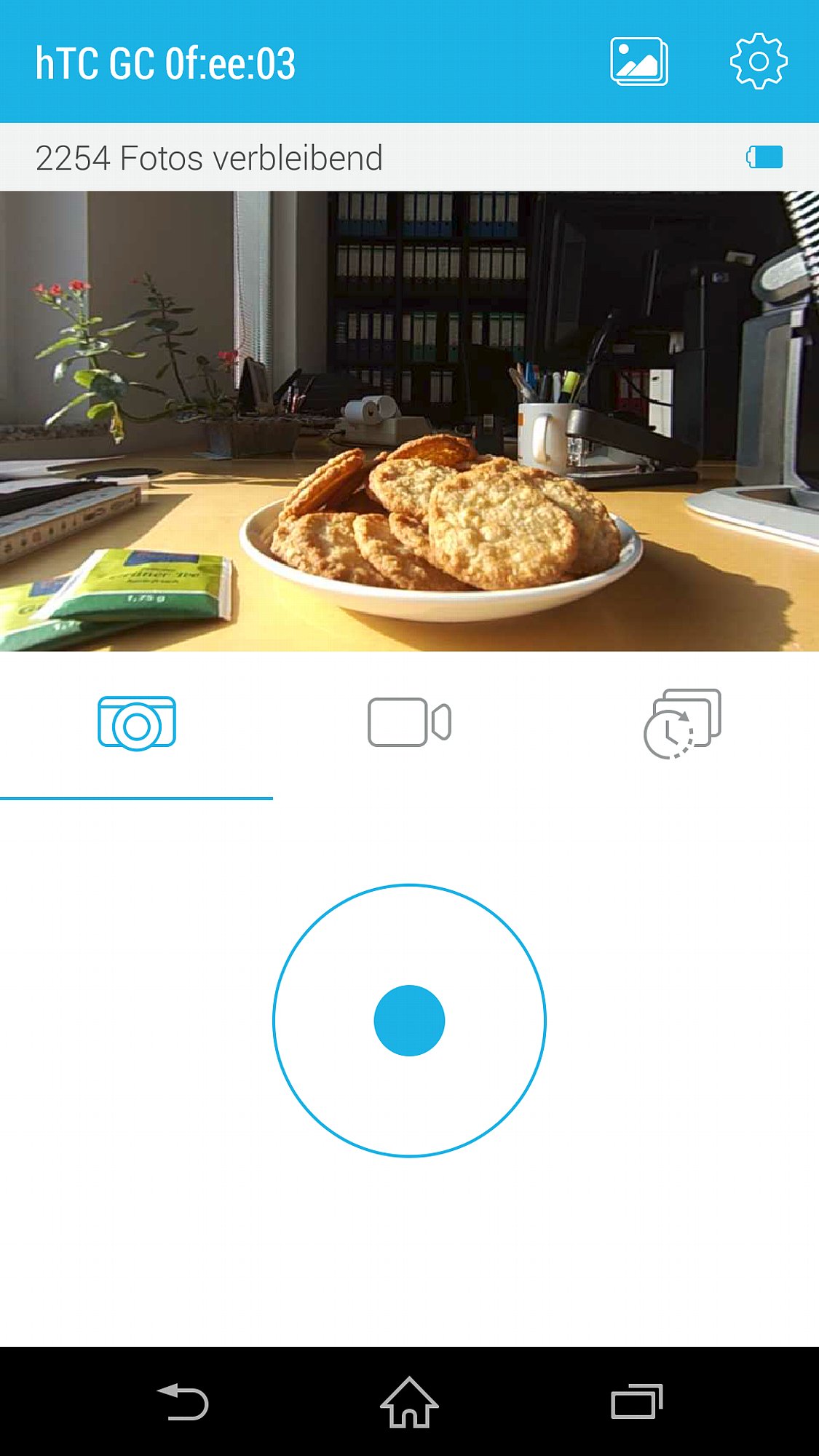Open the photo gallery icon
Viewport: 819px width, 1456px height.
point(638,61)
